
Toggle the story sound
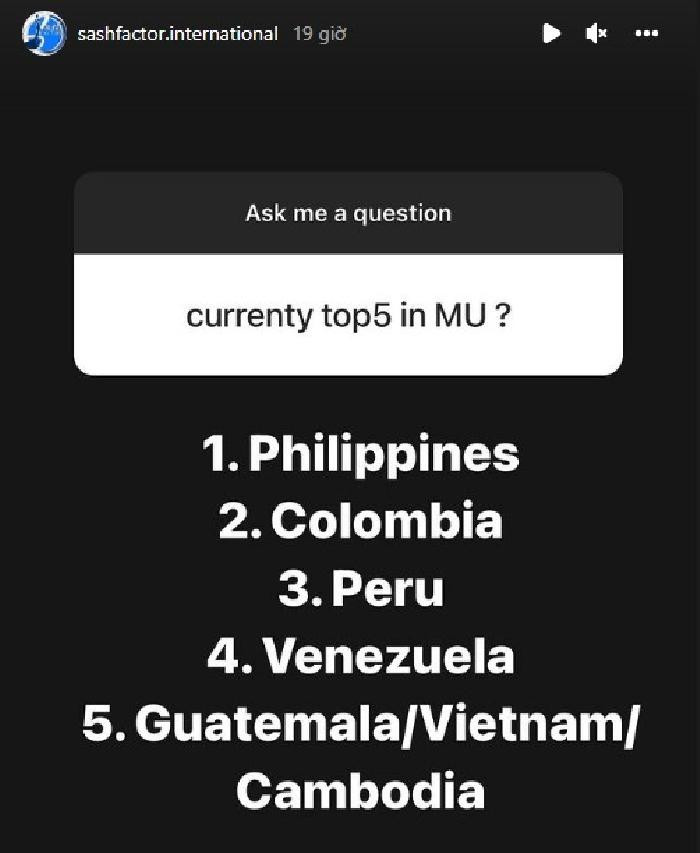597,34
